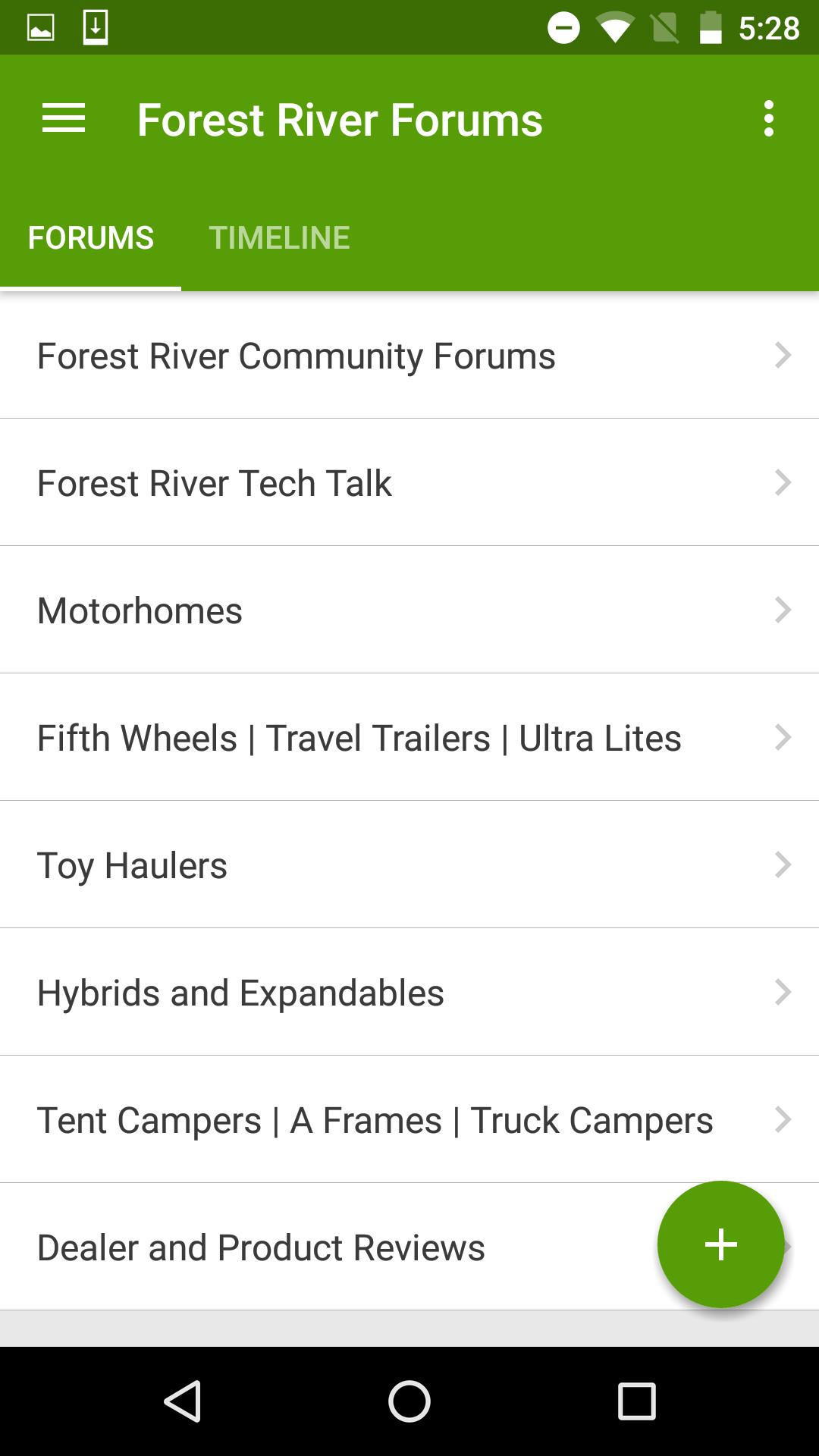Tap the download notification icon in status bar
This screenshot has width=819, height=1456.
93,27
